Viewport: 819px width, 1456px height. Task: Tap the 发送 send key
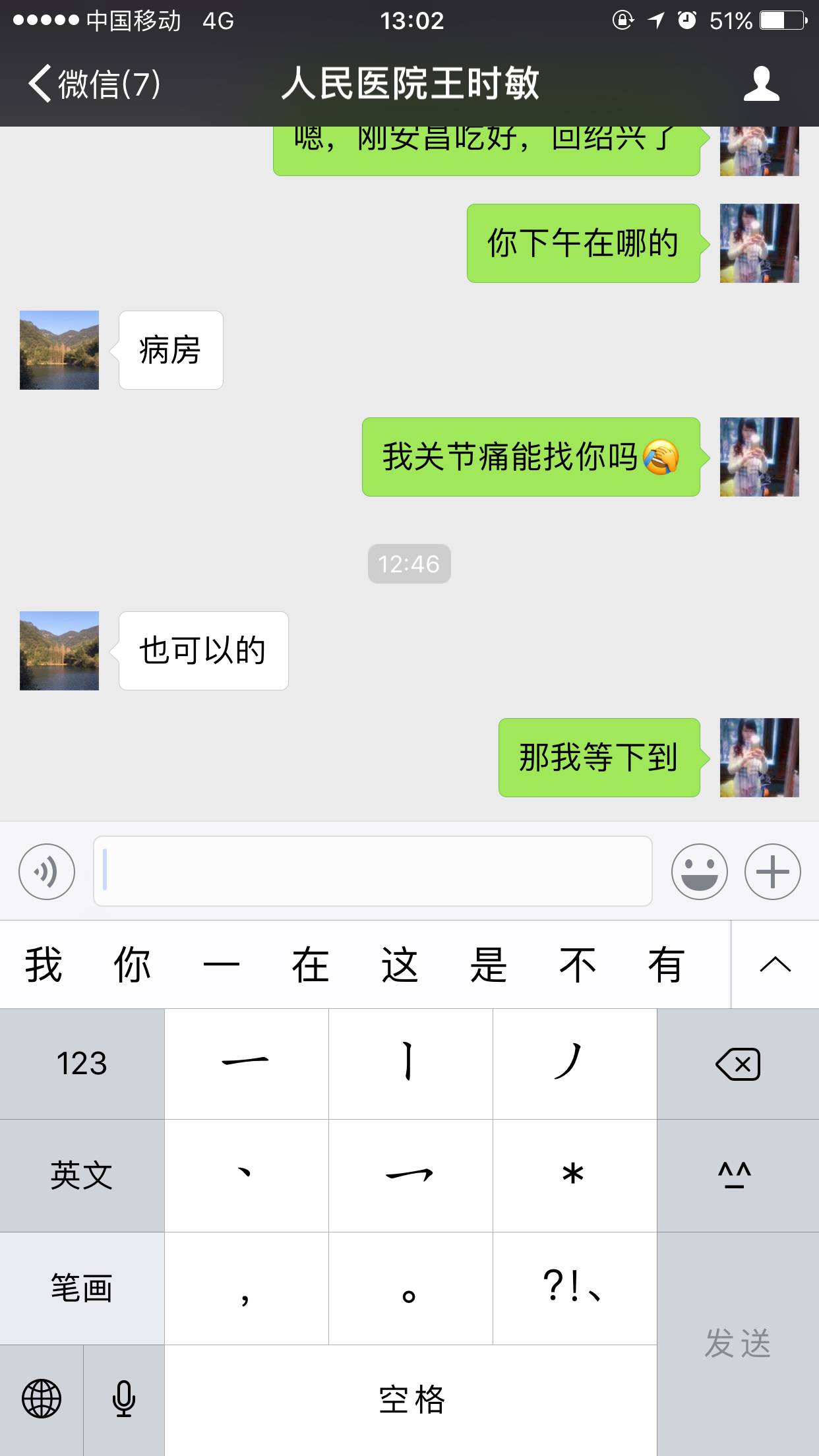pyautogui.click(x=738, y=1344)
